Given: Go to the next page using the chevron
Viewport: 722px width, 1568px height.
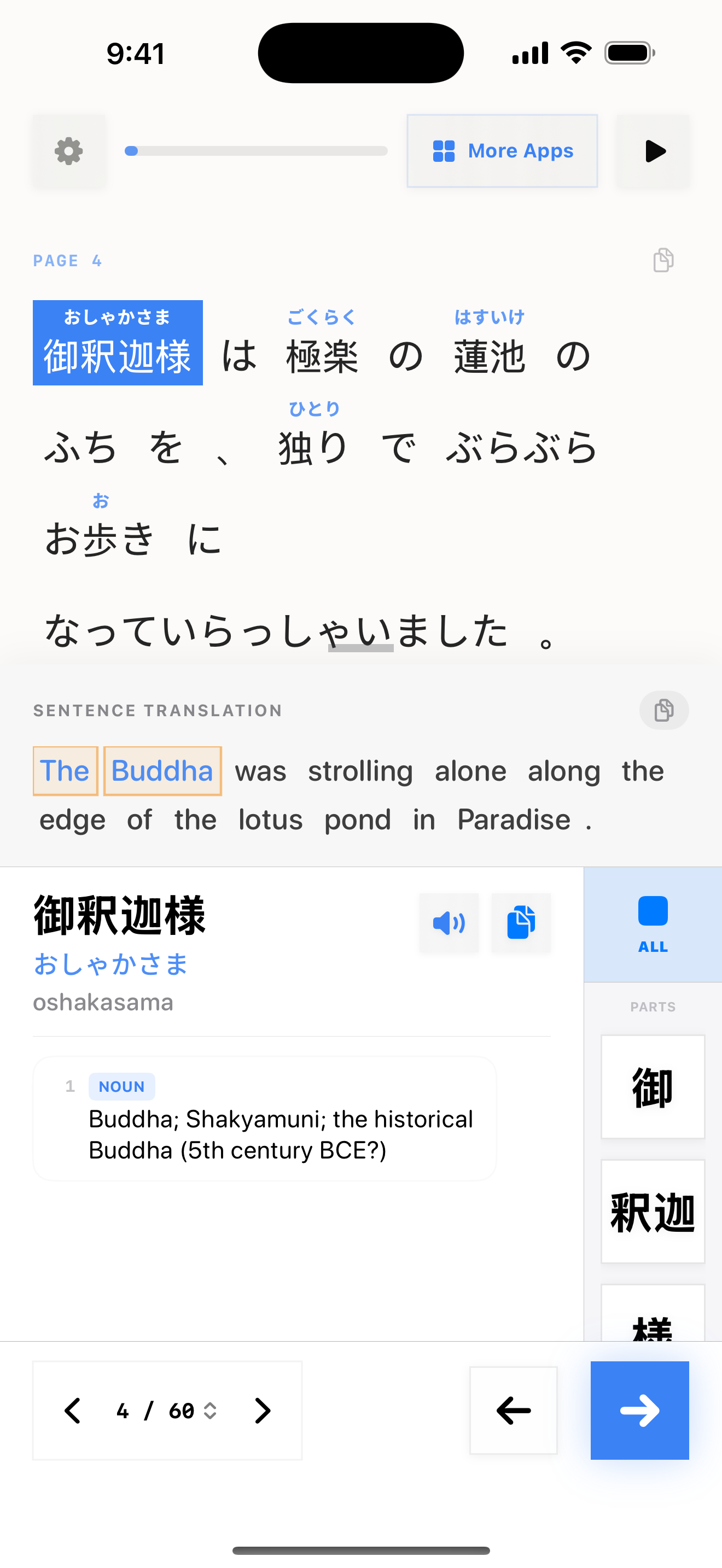Looking at the screenshot, I should (x=263, y=1411).
